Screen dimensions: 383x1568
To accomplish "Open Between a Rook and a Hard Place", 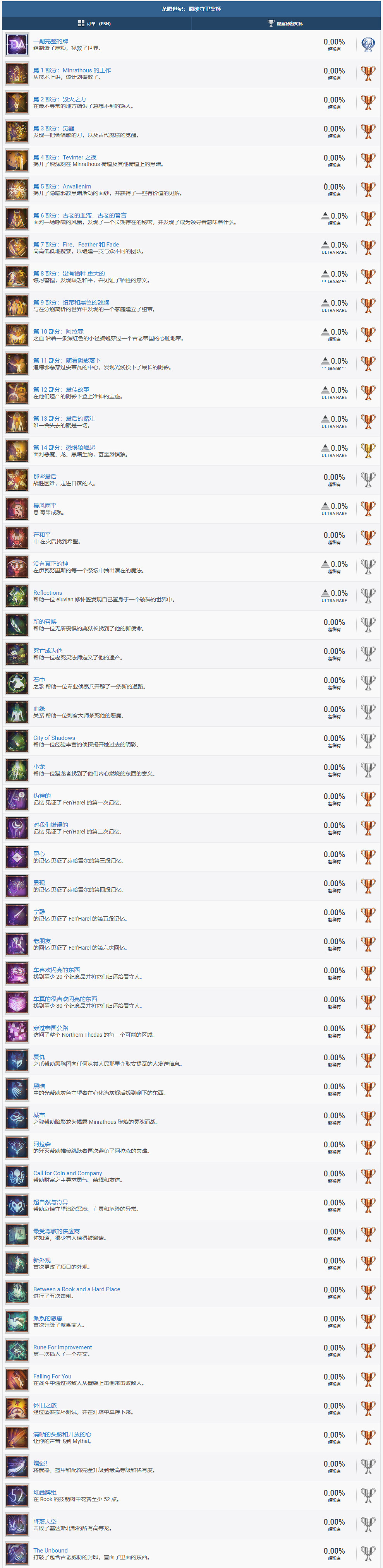I will click(x=77, y=1289).
